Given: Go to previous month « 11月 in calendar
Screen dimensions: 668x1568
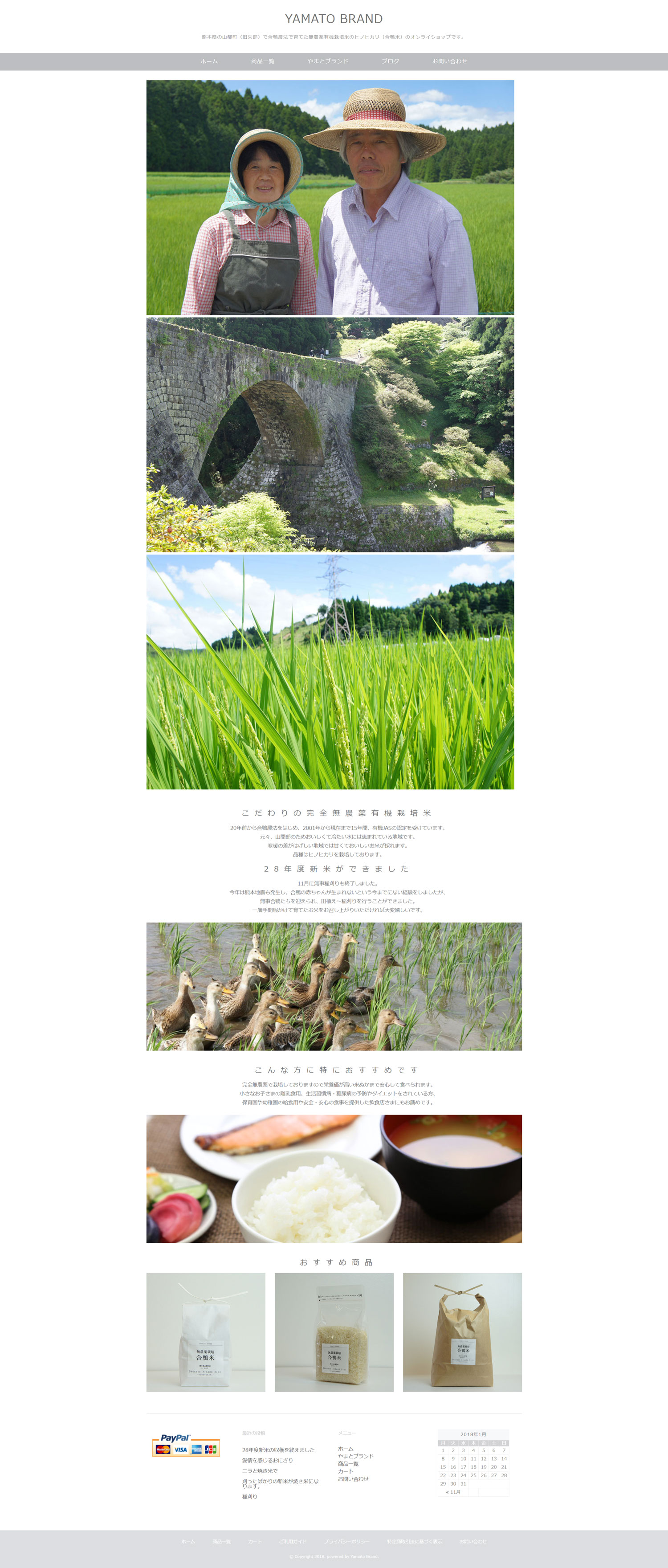Looking at the screenshot, I should tap(453, 1492).
